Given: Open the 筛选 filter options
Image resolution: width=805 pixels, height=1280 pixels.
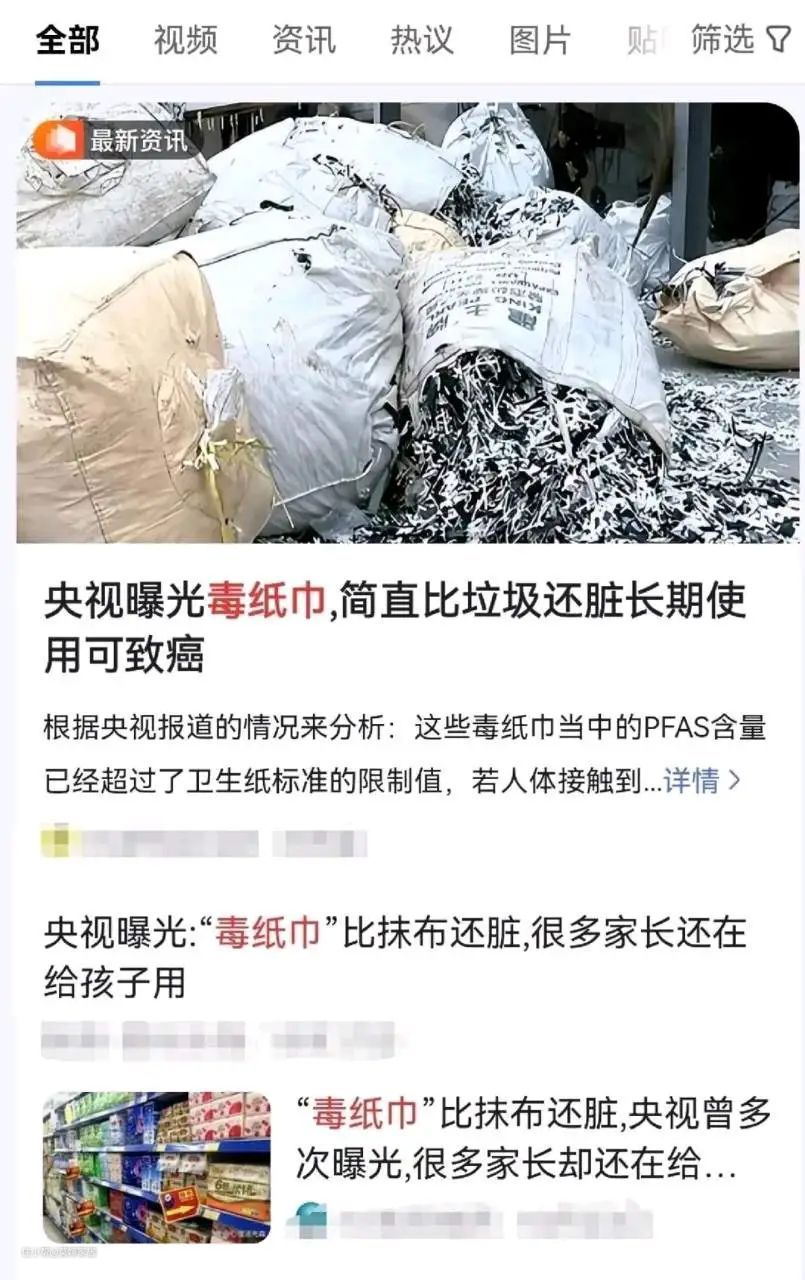Looking at the screenshot, I should (739, 40).
